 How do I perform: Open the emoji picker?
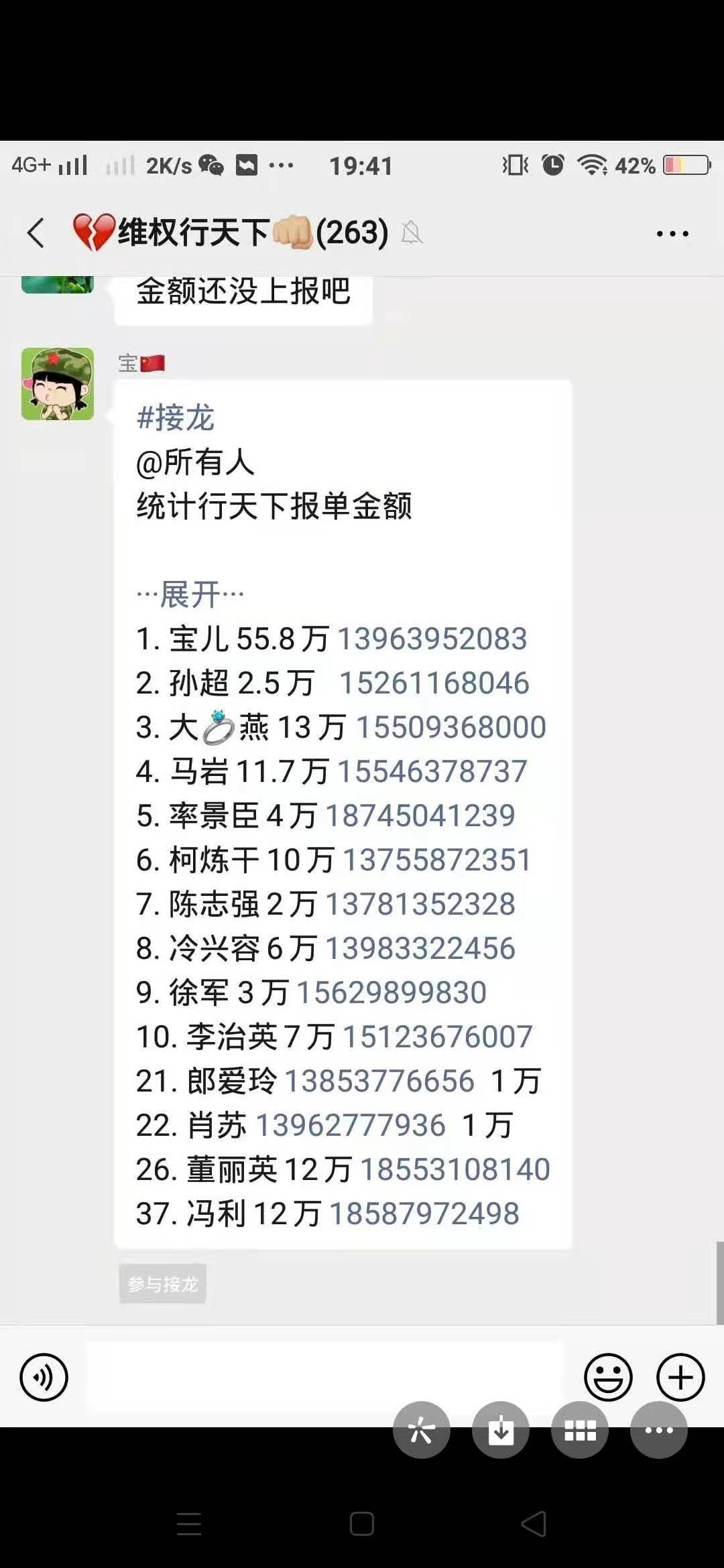point(608,1378)
